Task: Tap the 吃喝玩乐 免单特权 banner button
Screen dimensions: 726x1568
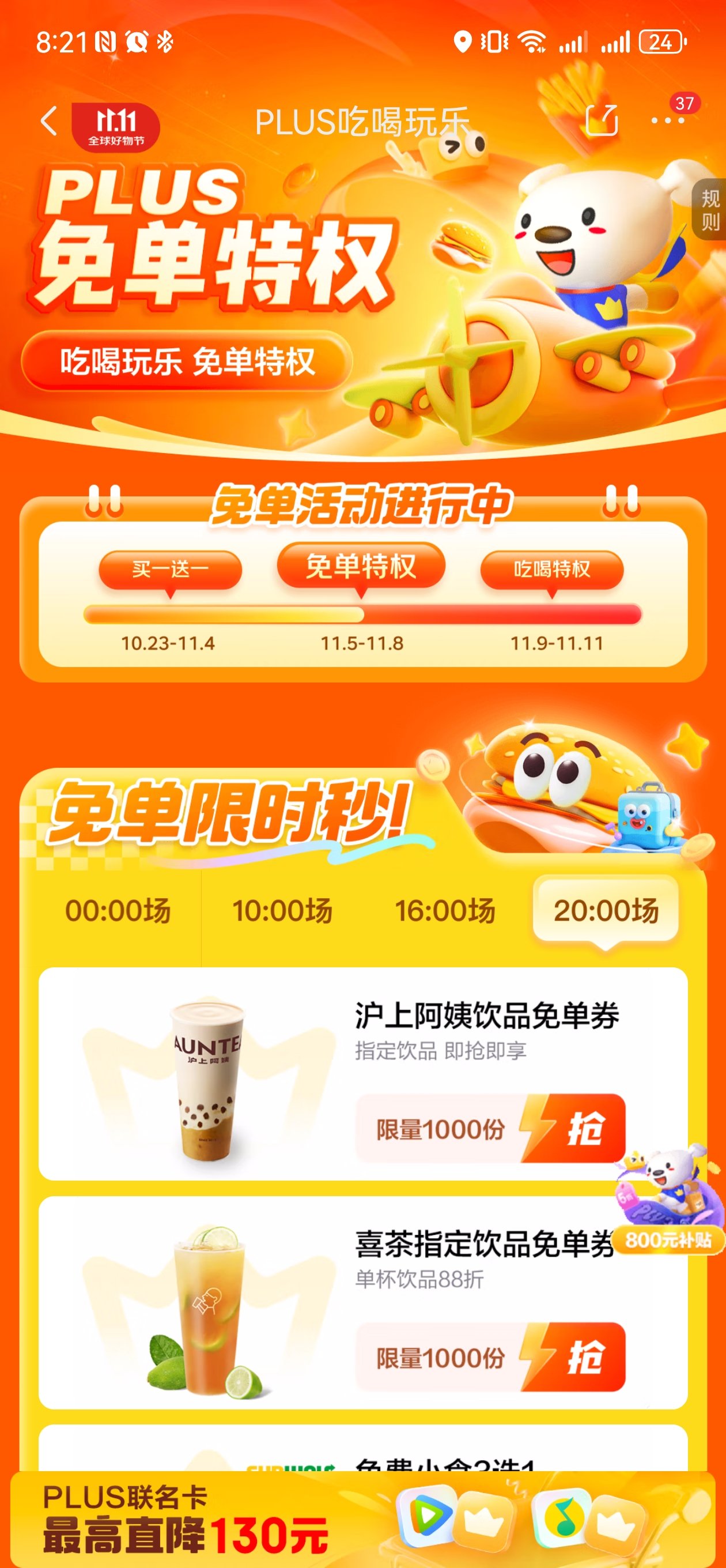Action: [187, 361]
